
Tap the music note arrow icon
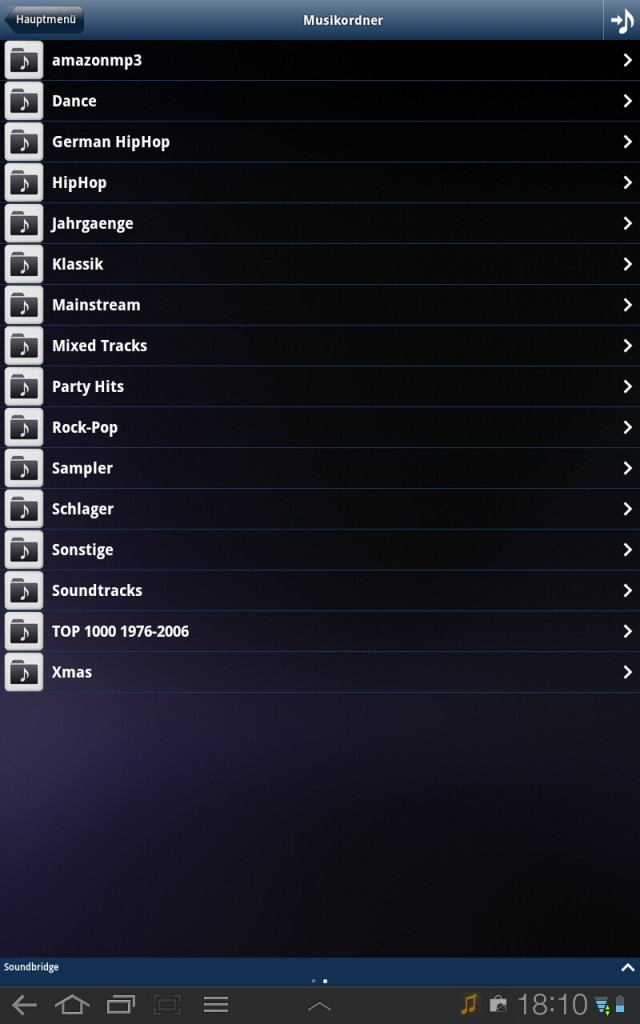coord(621,20)
